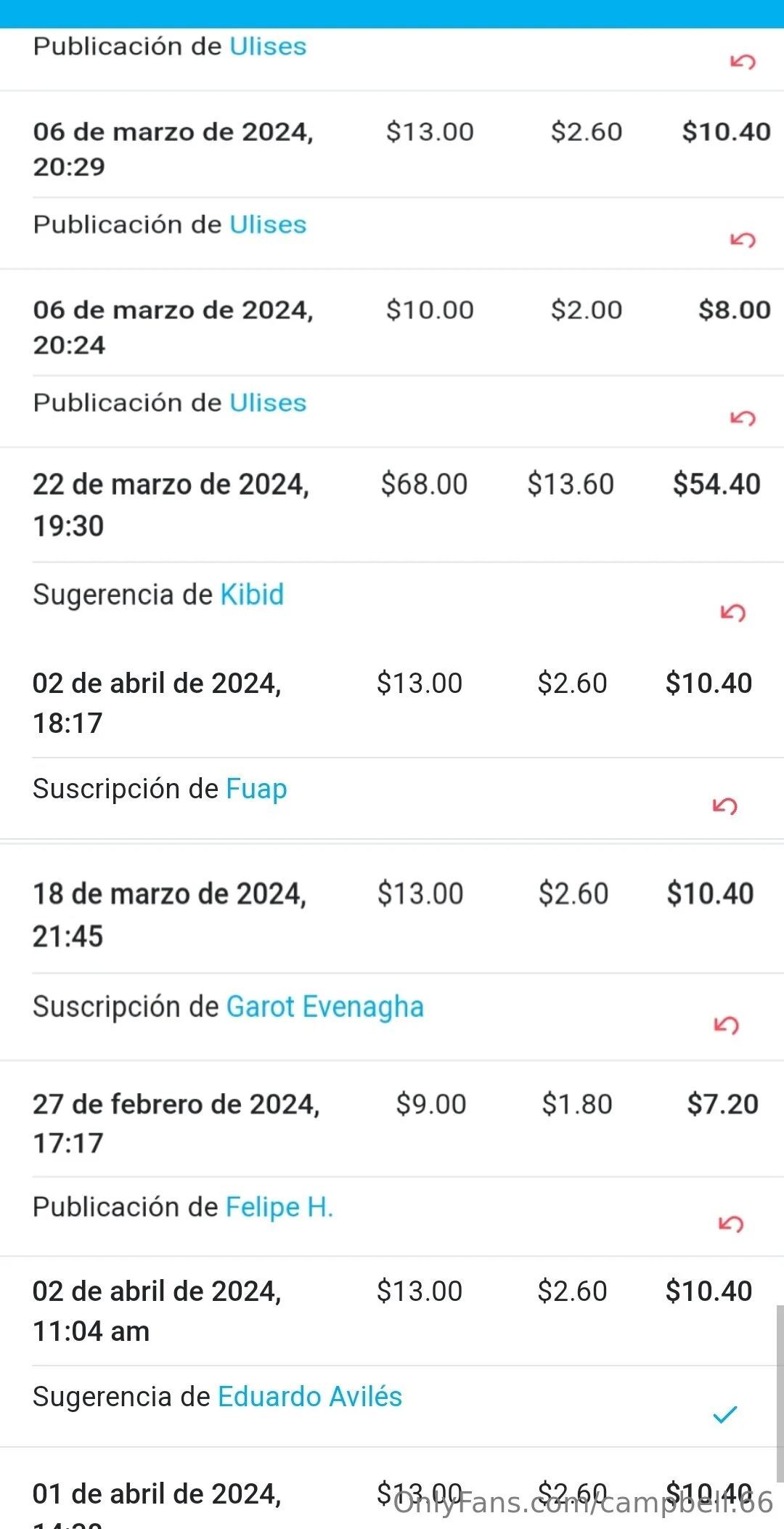The image size is (784, 1529).
Task: Select the undo arrow next to Garot Evenagha
Action: tap(726, 1025)
